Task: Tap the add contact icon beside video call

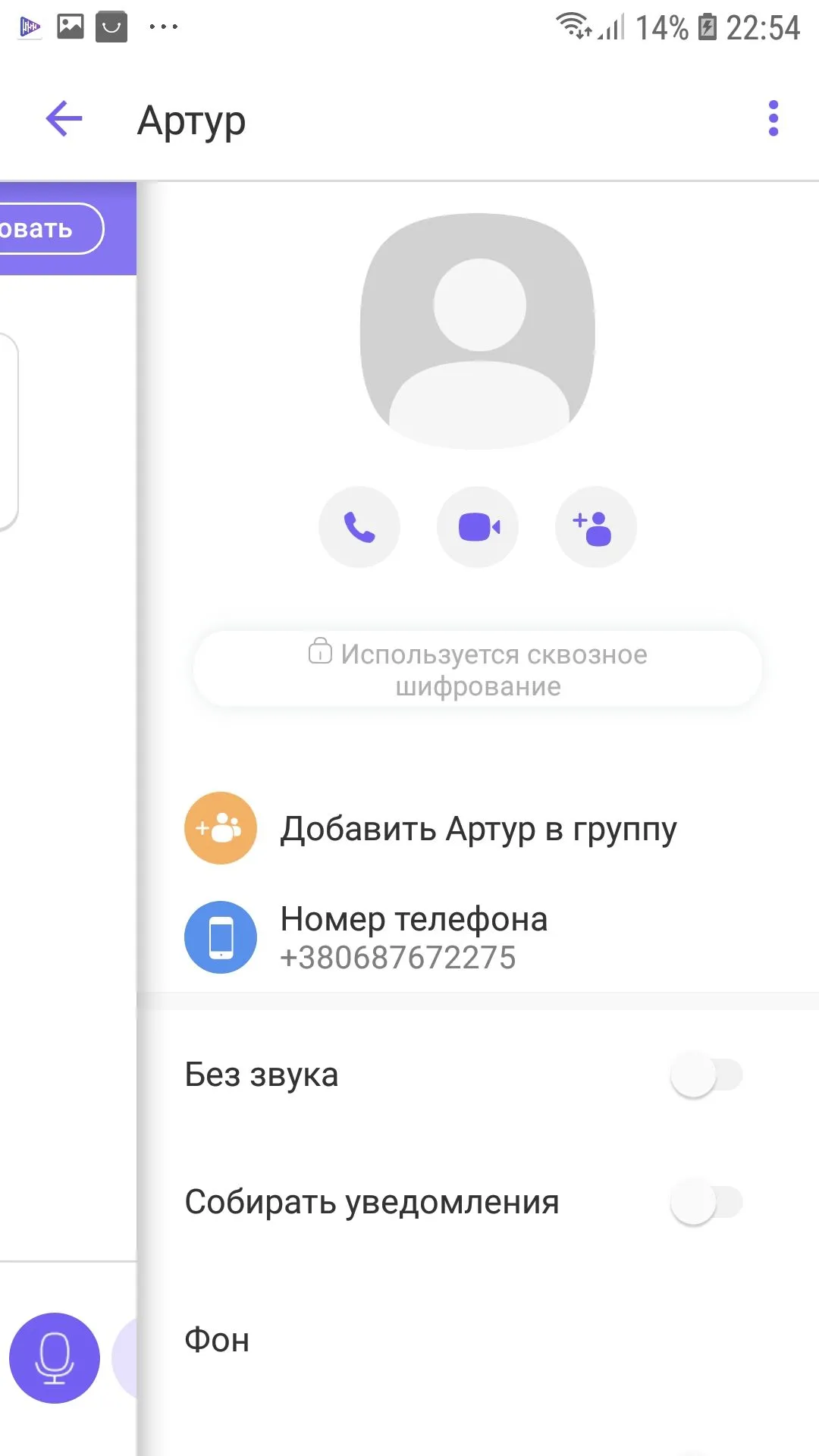Action: pyautogui.click(x=595, y=527)
